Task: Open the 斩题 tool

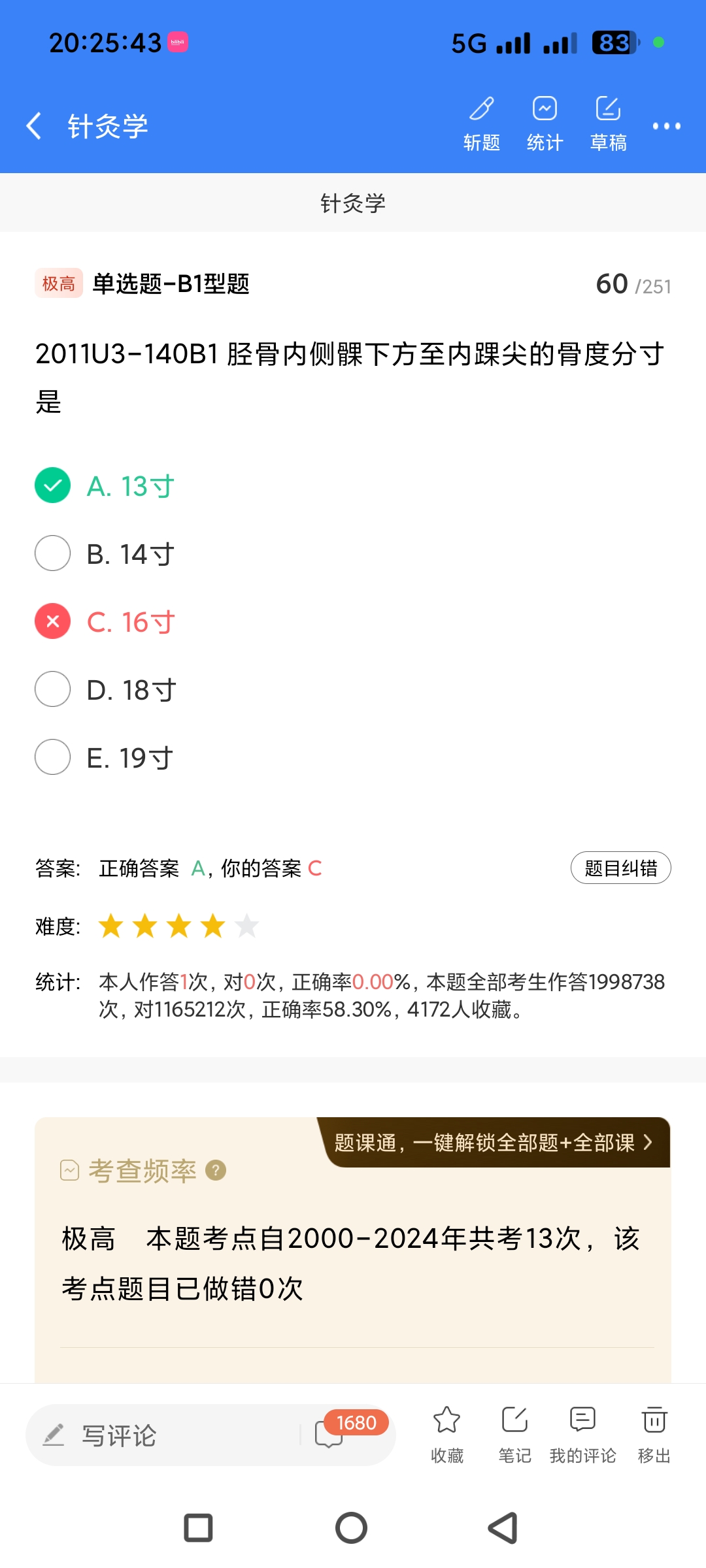Action: (482, 123)
